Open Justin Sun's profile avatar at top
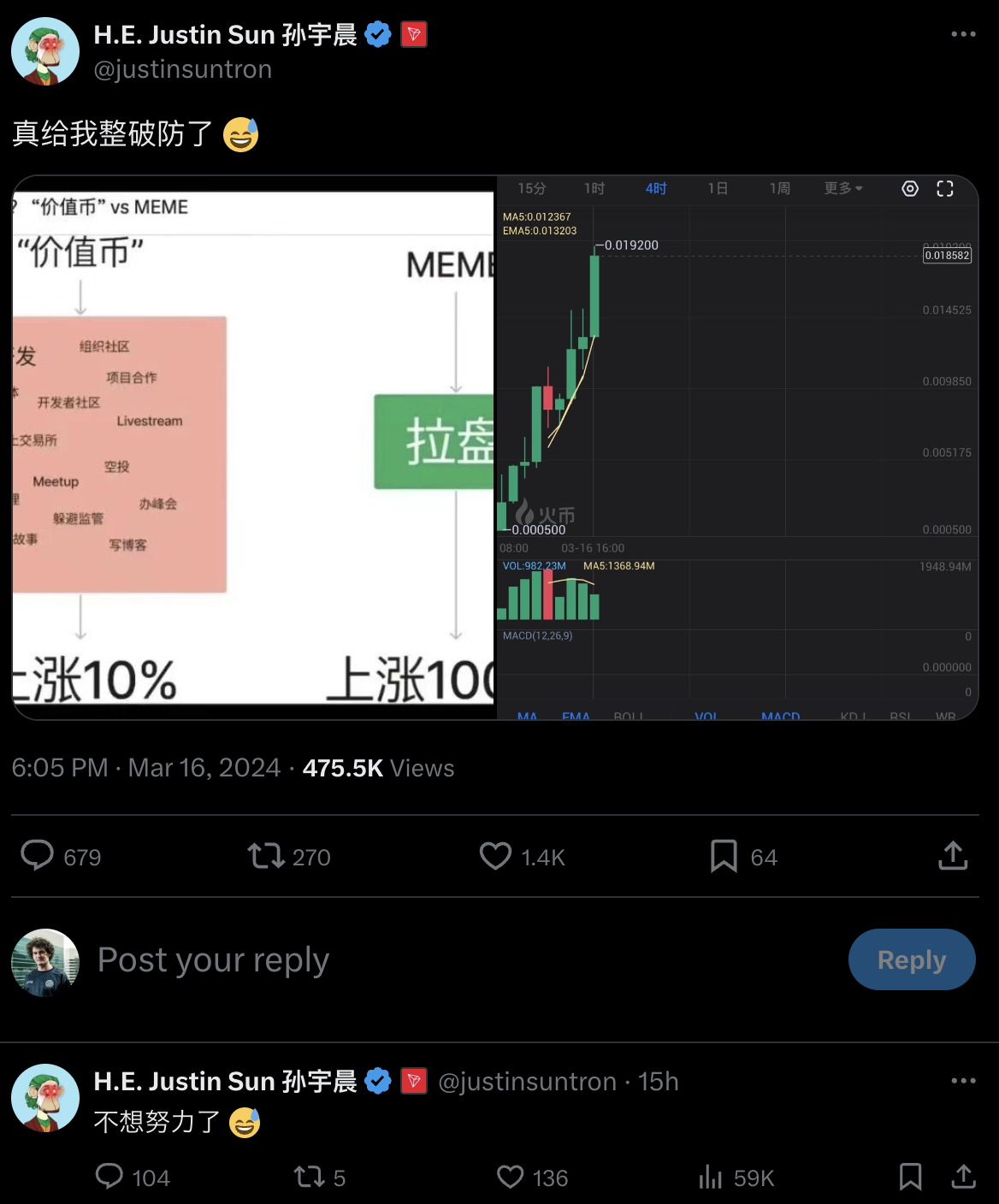 pyautogui.click(x=45, y=51)
